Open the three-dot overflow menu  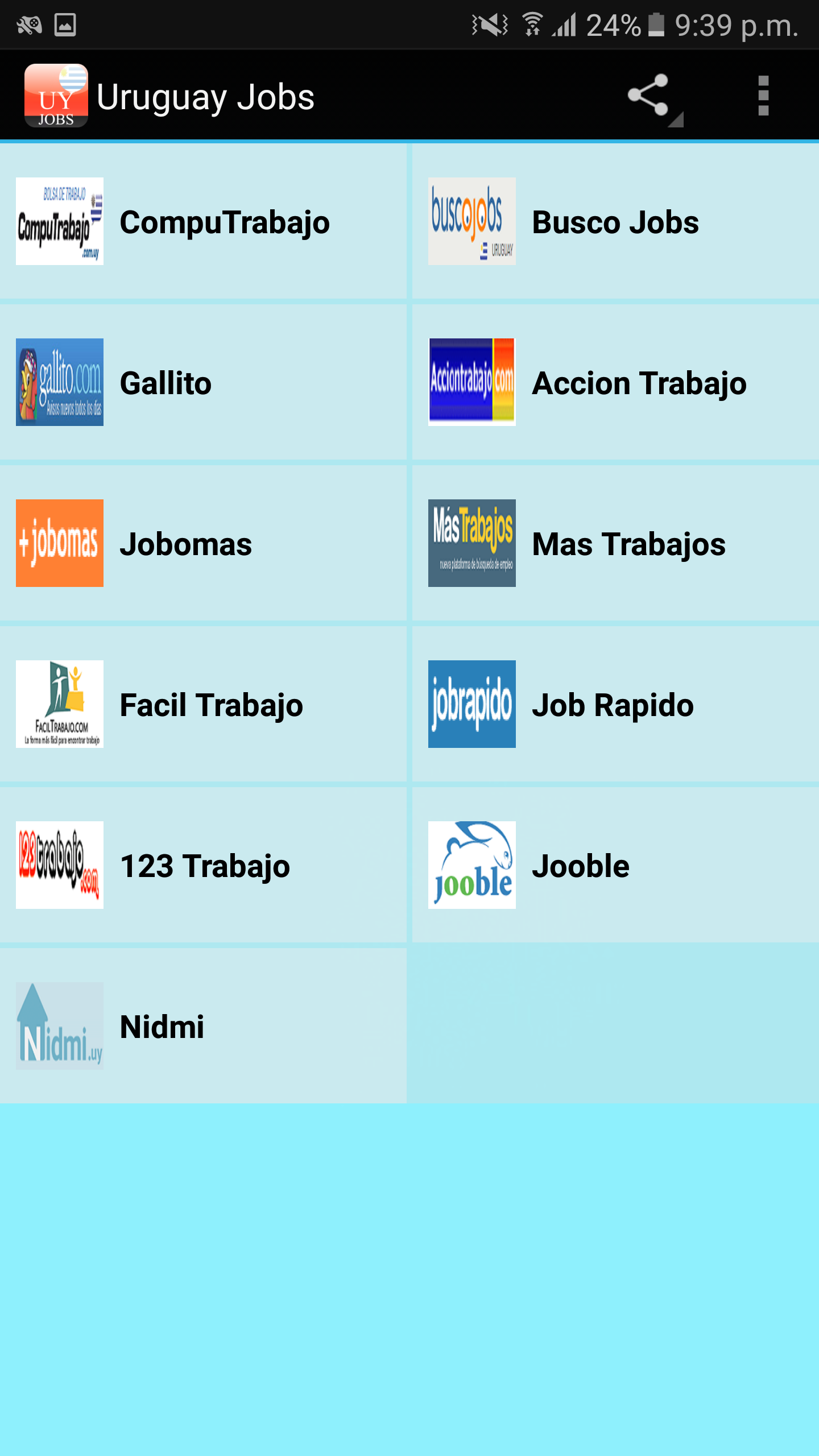tap(763, 96)
